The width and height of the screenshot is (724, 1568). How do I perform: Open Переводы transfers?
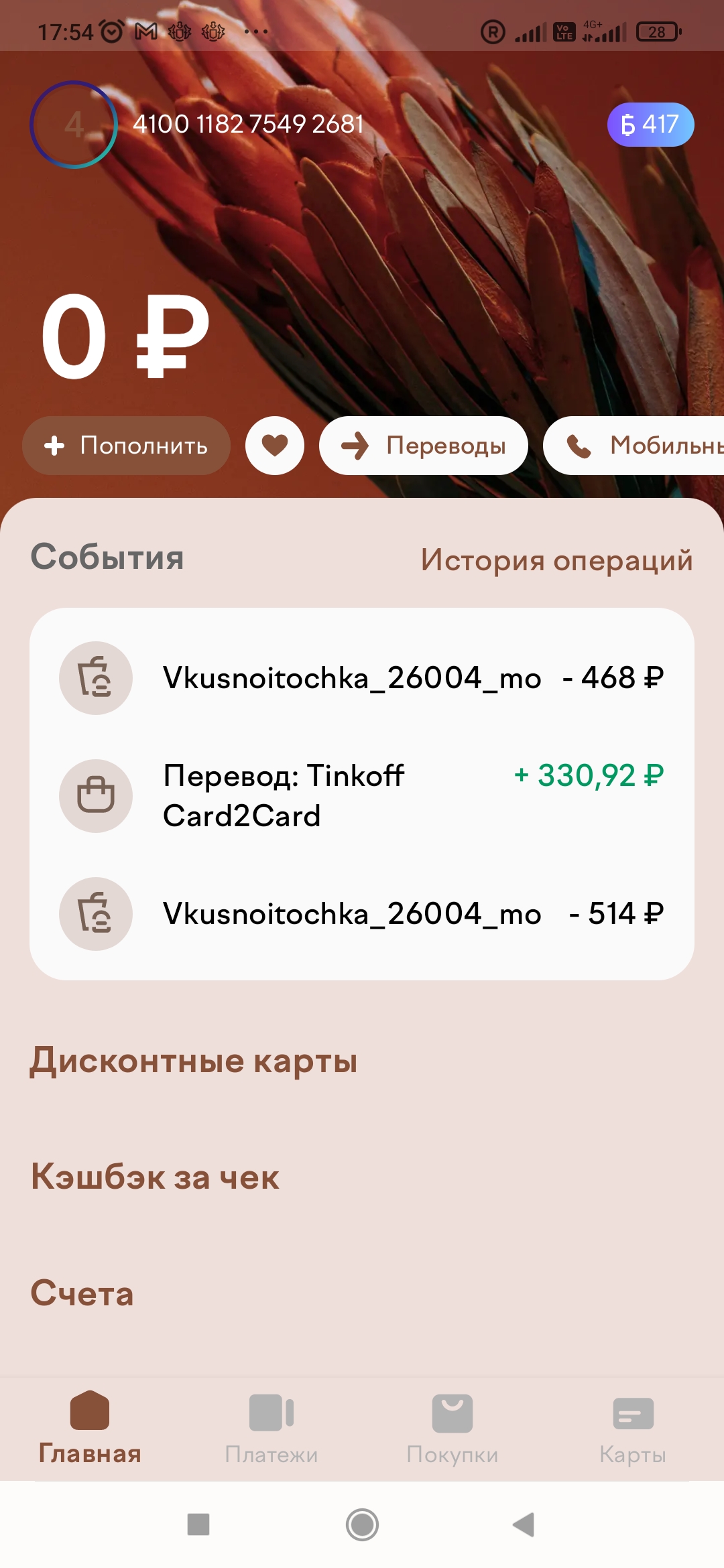tap(424, 446)
